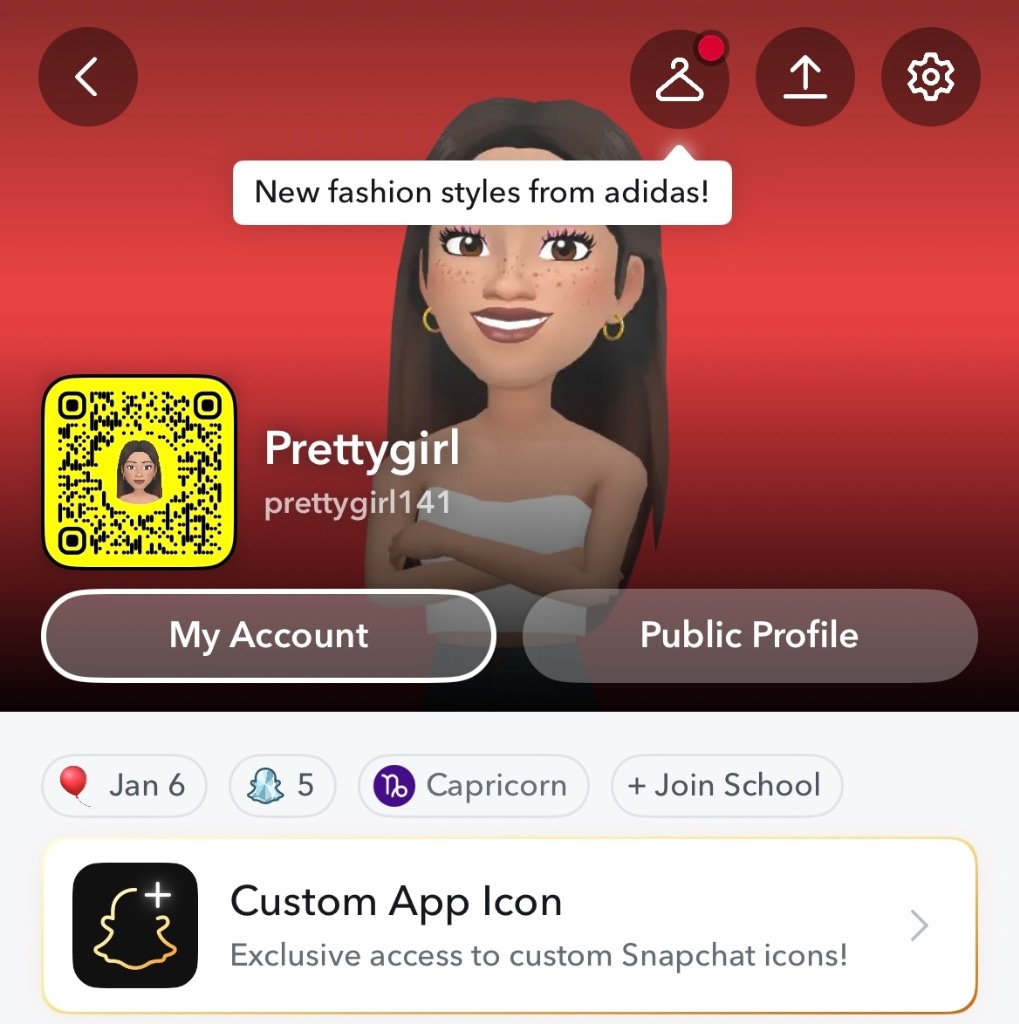The height and width of the screenshot is (1024, 1019).
Task: Go back using the arrow icon
Action: (x=88, y=77)
